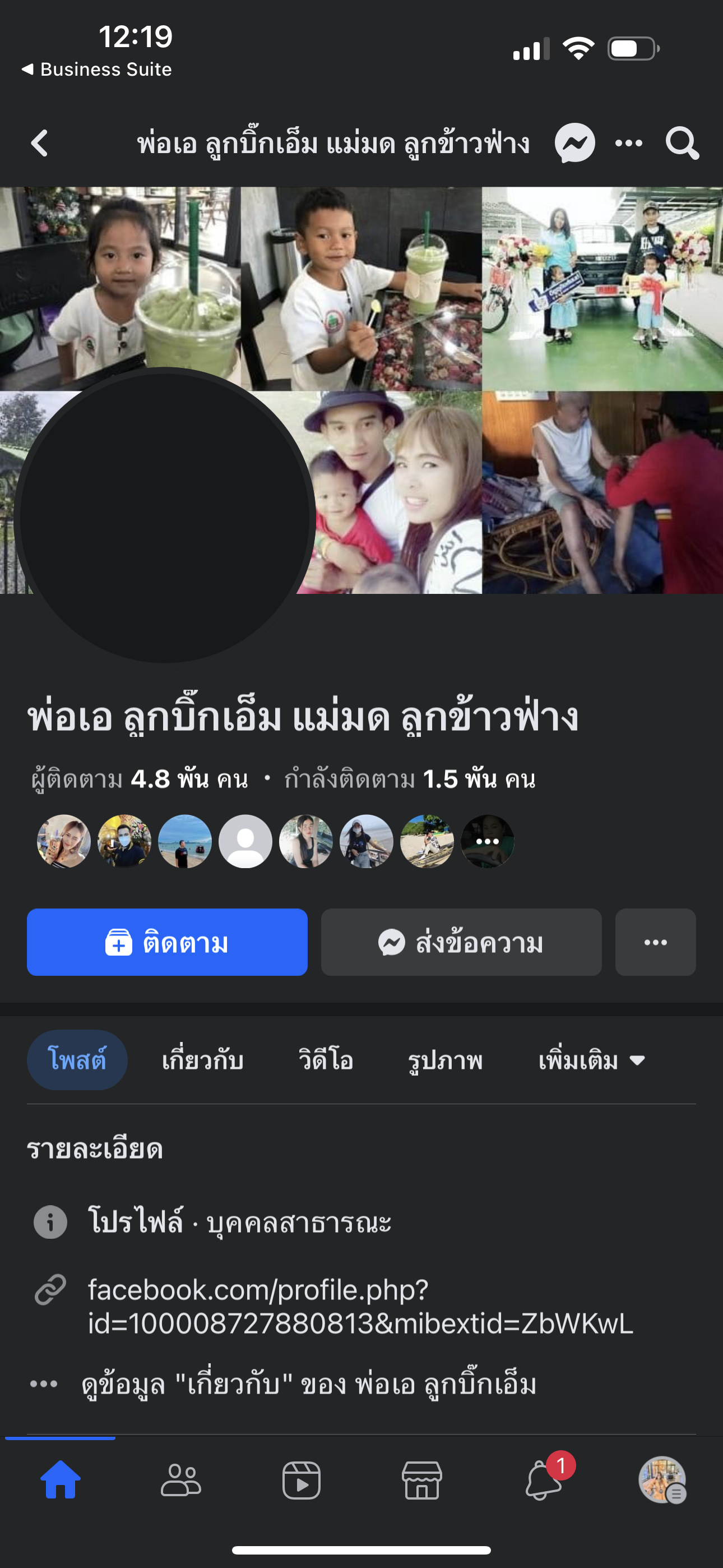Image resolution: width=723 pixels, height=1568 pixels.
Task: Return to Business Suite app
Action: point(97,70)
